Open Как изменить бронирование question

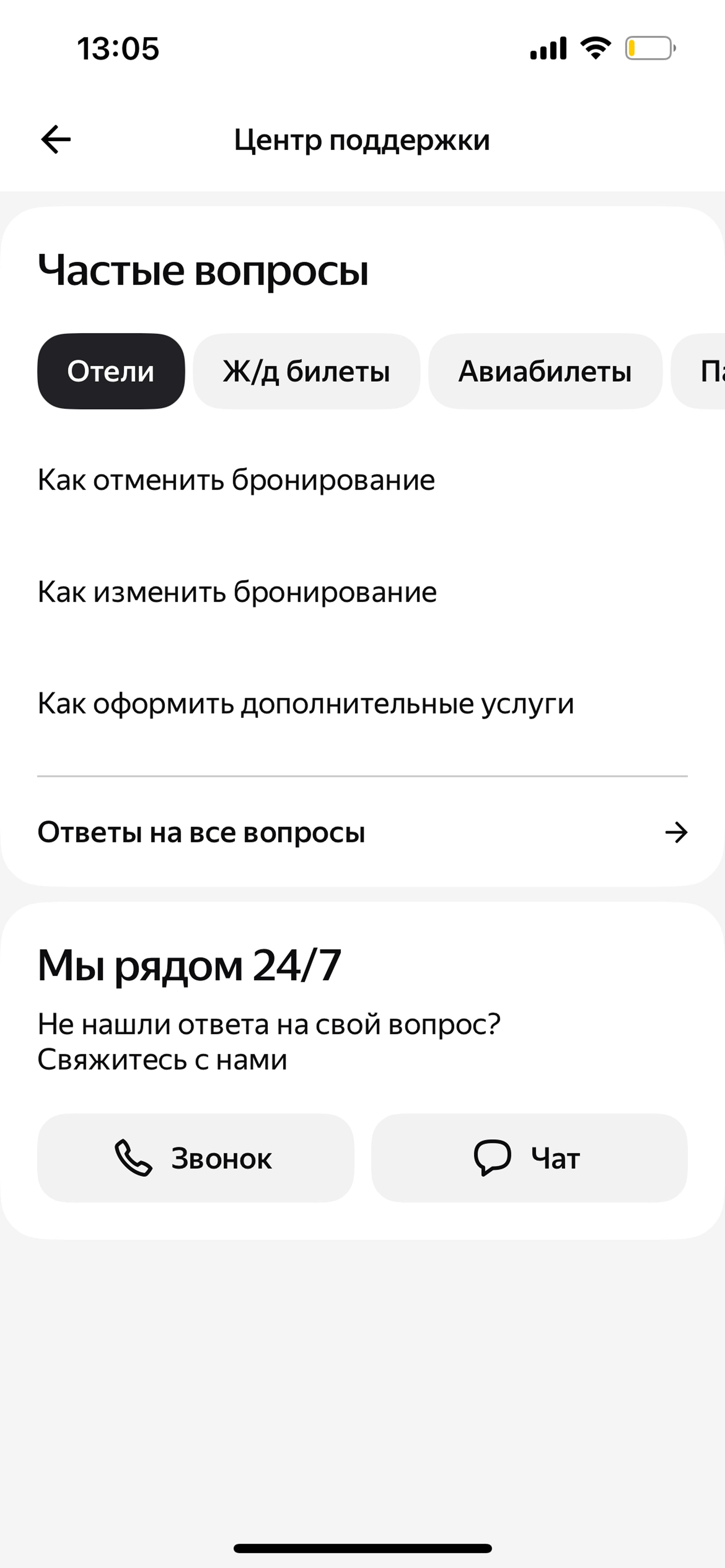click(x=362, y=592)
